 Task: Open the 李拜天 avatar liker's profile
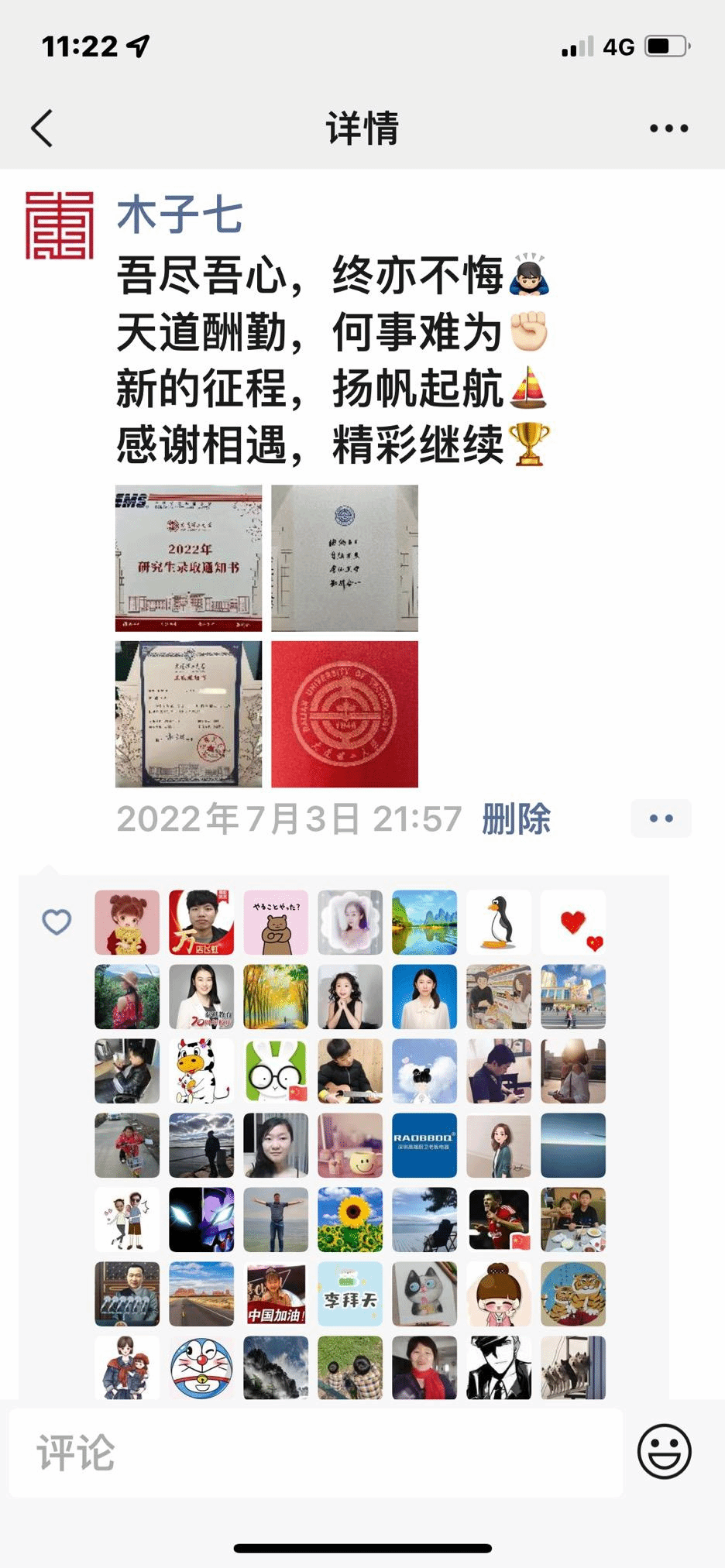[350, 1294]
